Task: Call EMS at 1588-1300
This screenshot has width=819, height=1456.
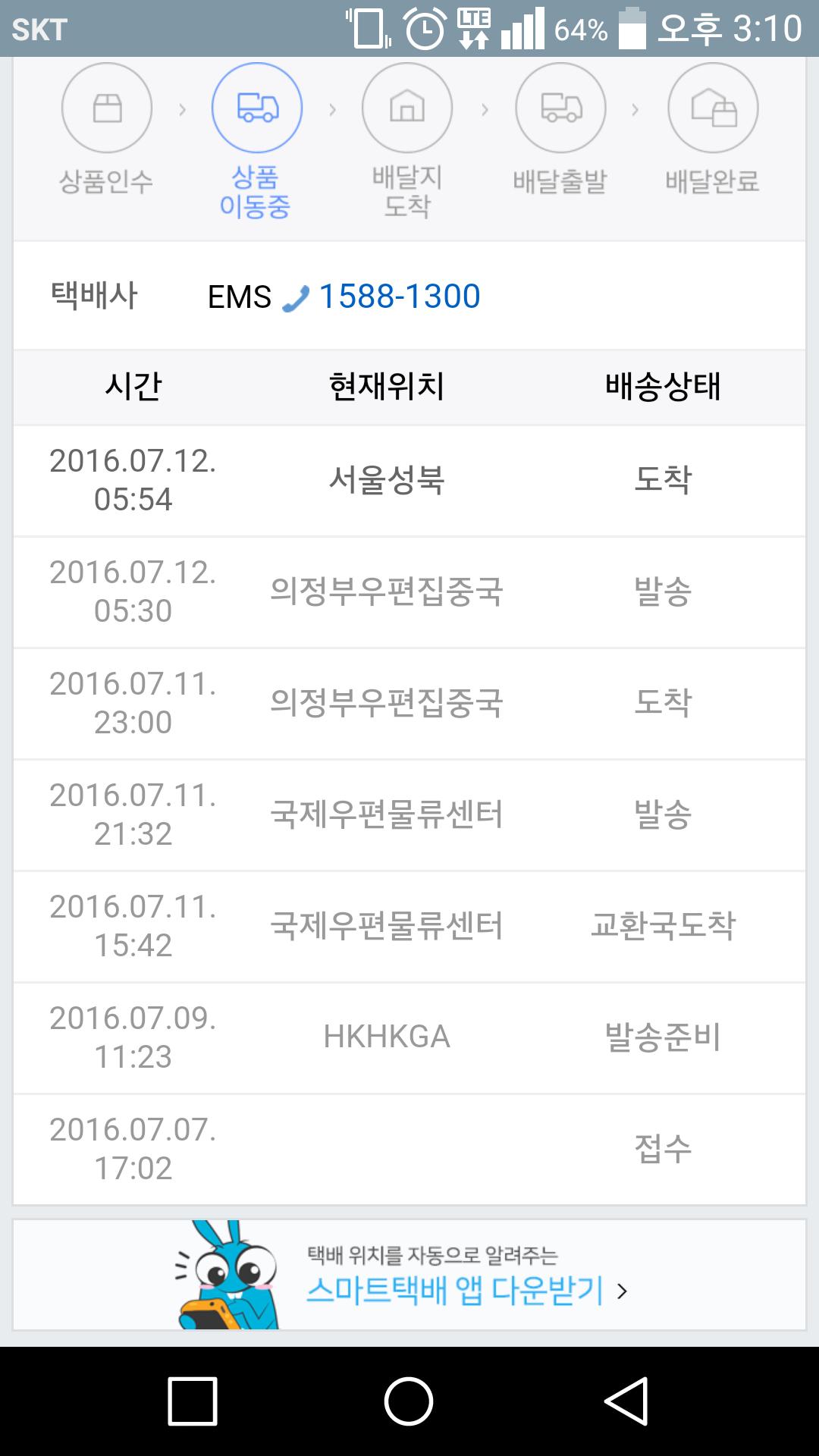Action: pos(399,297)
